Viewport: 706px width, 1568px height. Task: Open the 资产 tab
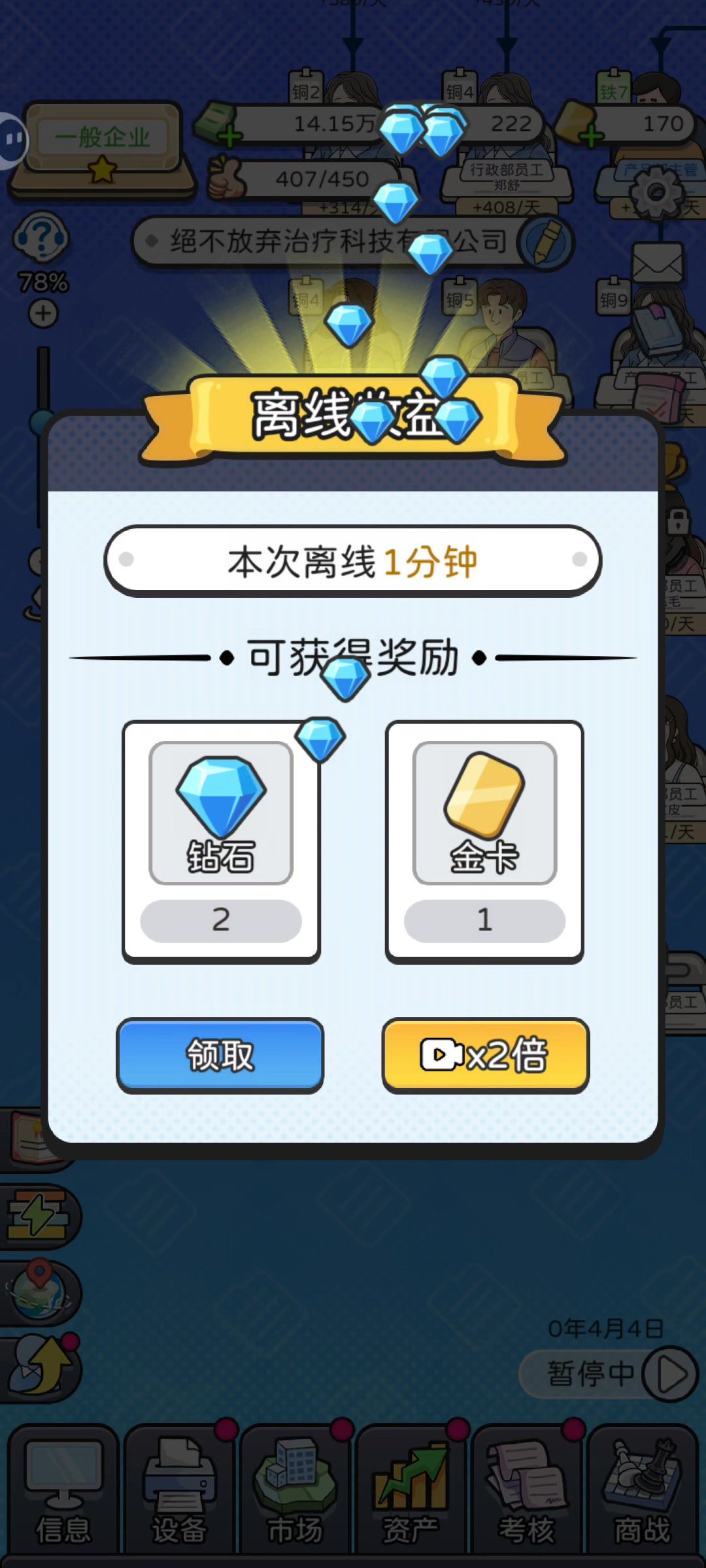411,1492
